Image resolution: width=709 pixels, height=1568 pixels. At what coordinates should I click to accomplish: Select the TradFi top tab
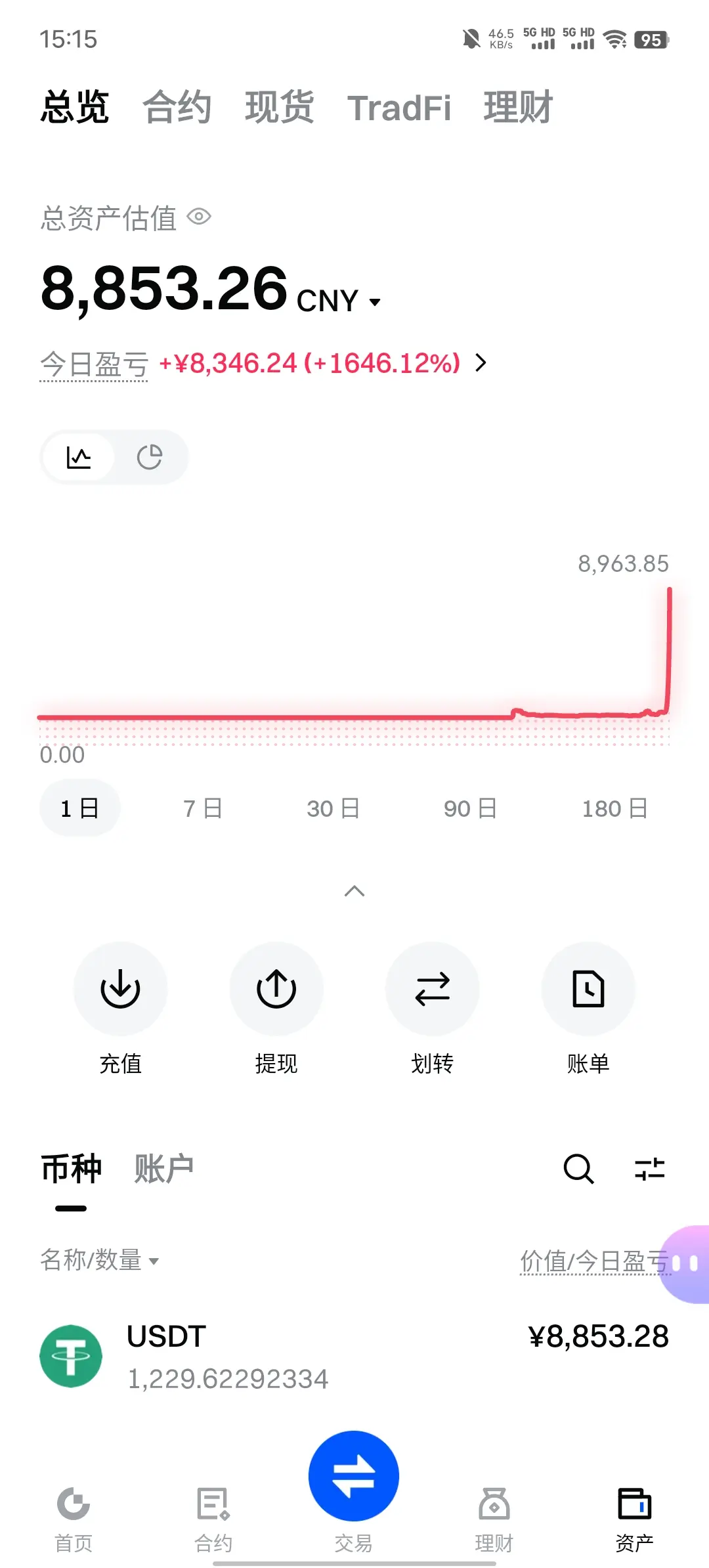pyautogui.click(x=399, y=108)
